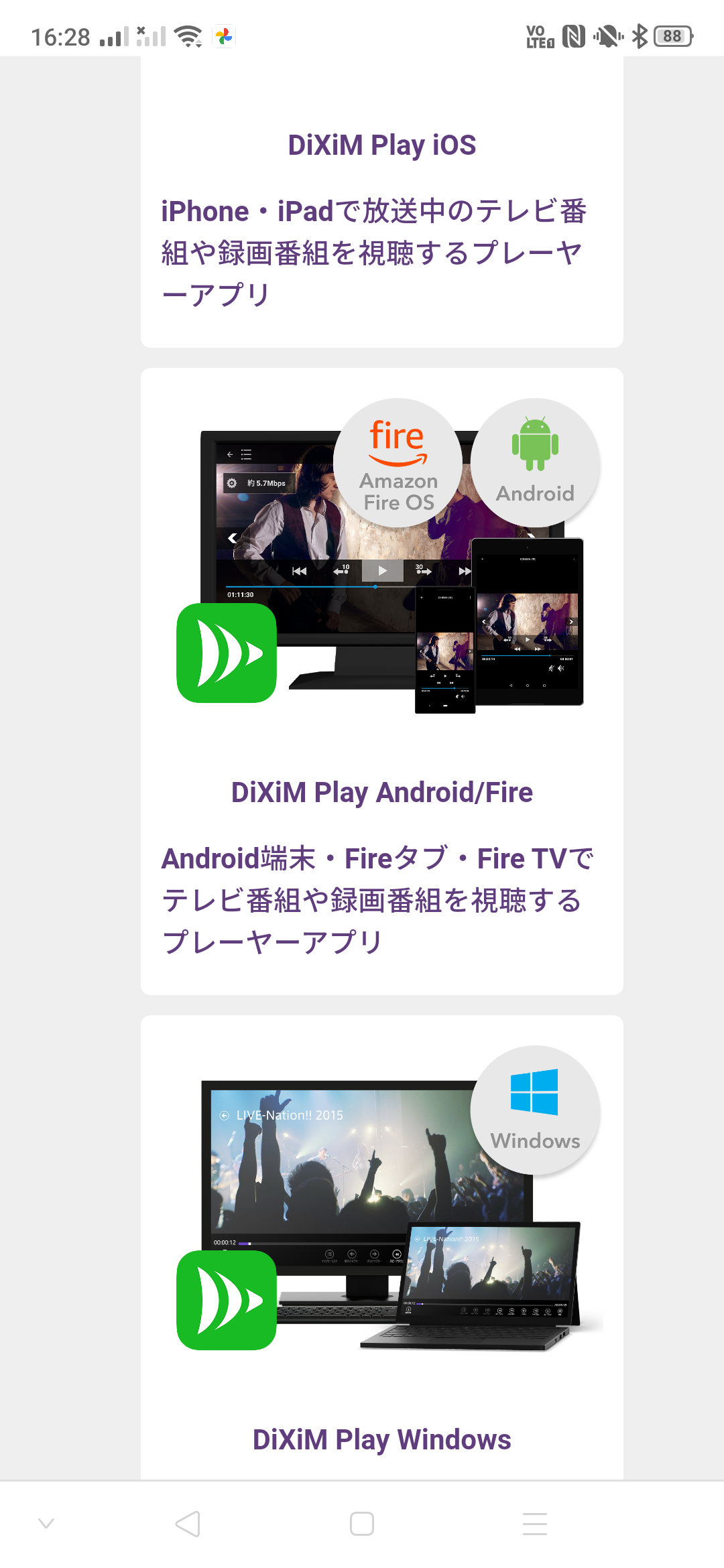This screenshot has height=1568, width=724.
Task: Click the back chevron on the TV player overlay
Action: [x=233, y=537]
